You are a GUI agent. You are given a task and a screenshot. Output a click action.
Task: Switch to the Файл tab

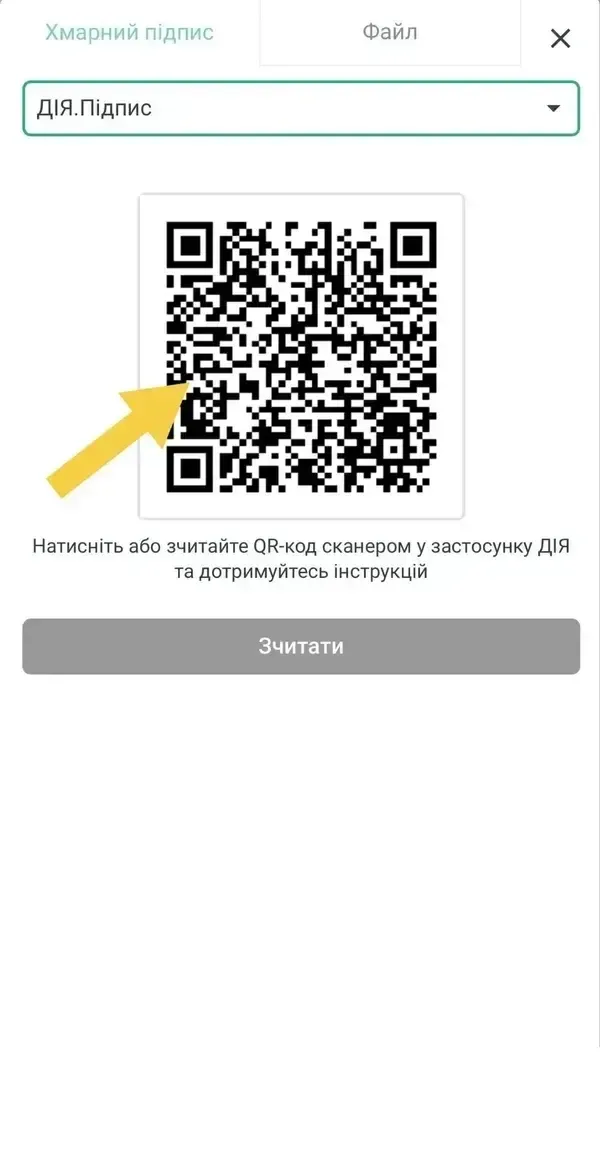390,33
